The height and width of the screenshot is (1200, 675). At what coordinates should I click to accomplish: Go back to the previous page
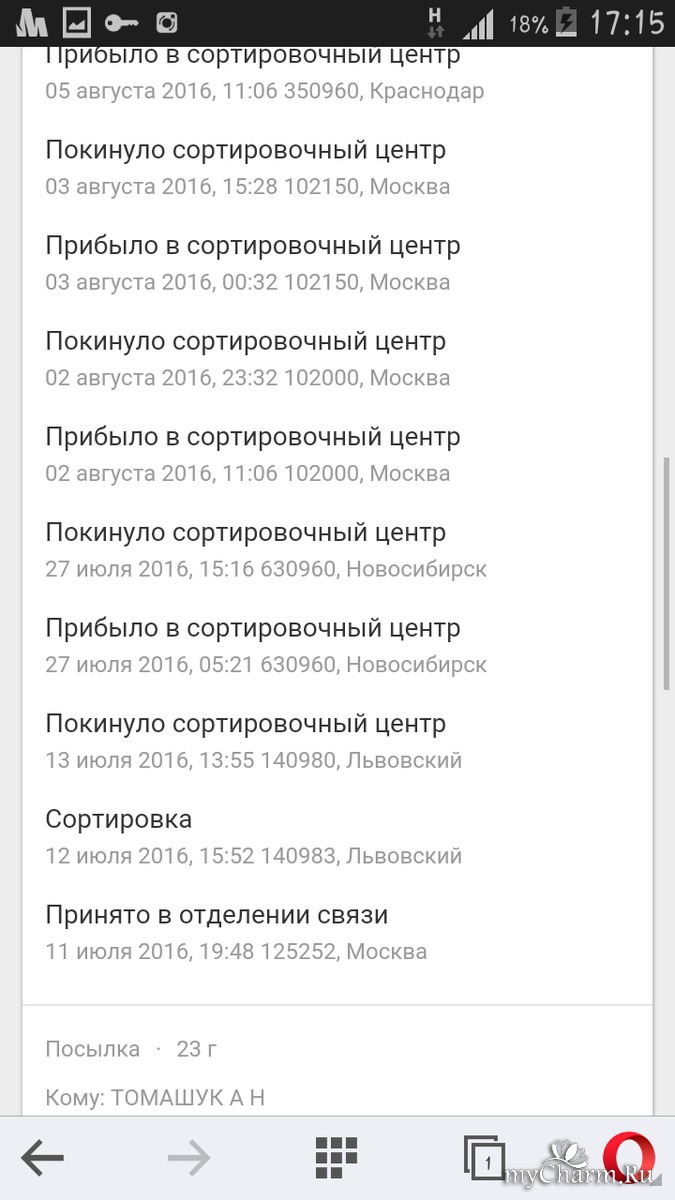tap(42, 1159)
